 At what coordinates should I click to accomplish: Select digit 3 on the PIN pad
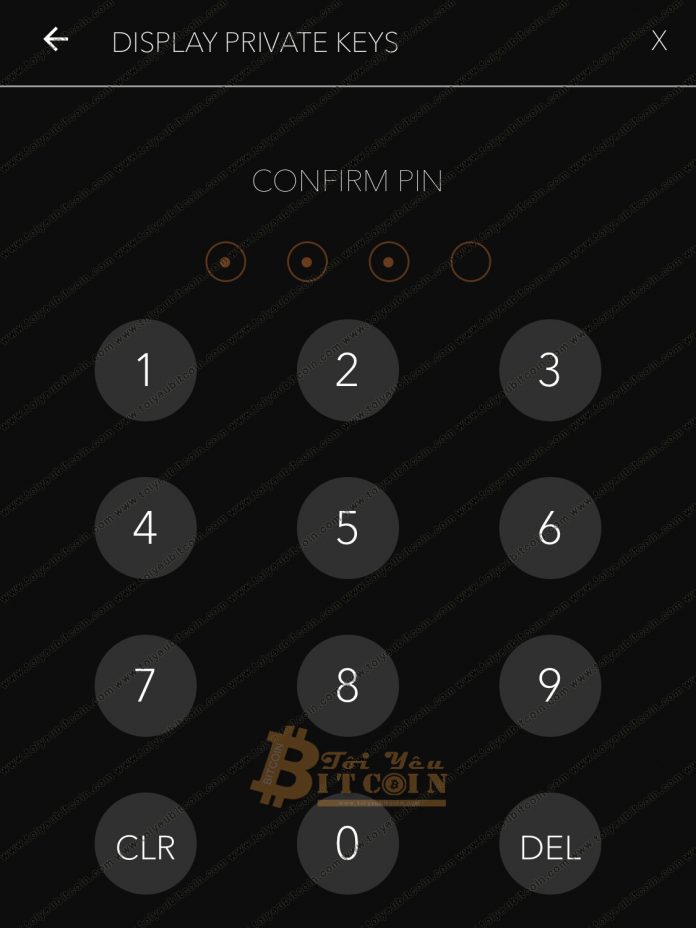click(x=550, y=371)
